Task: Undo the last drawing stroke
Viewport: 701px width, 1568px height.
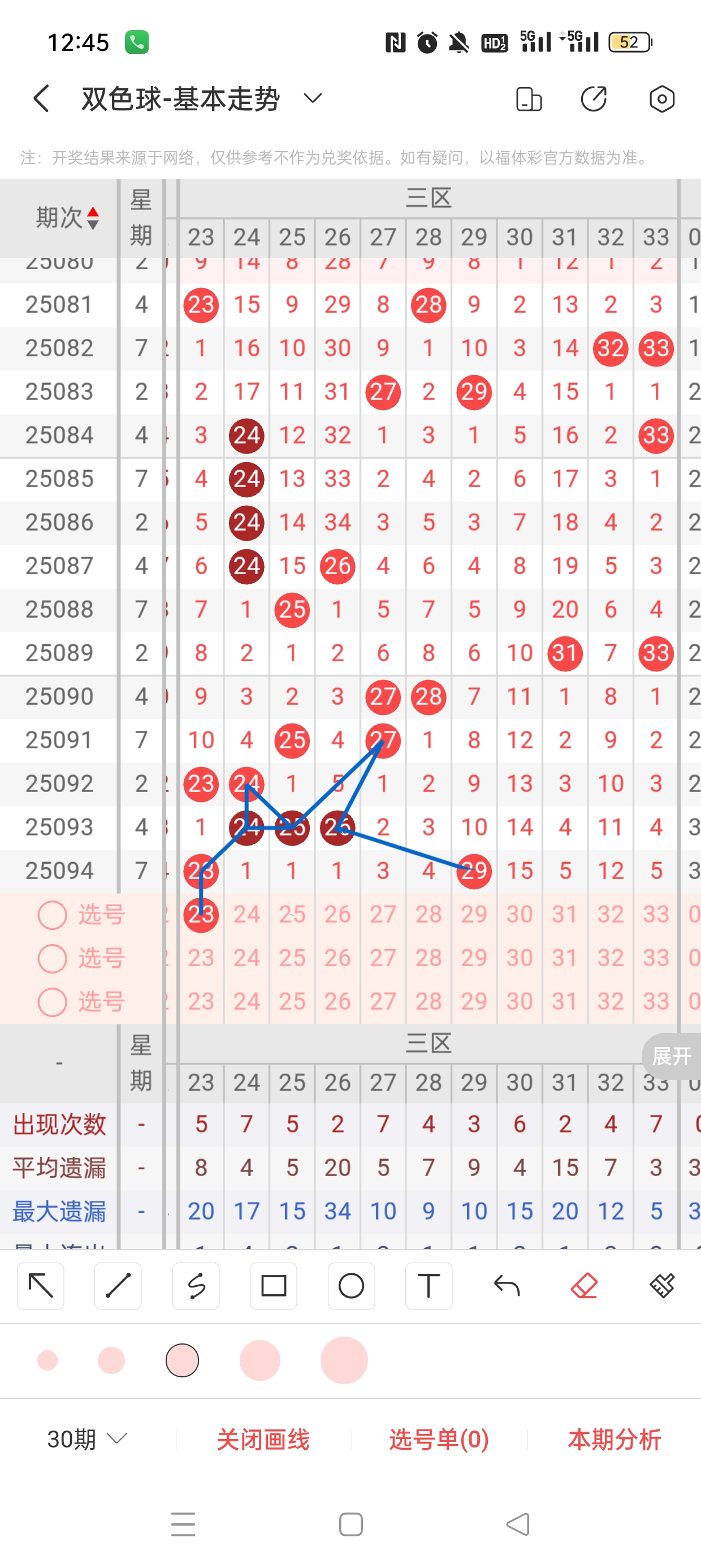Action: (x=507, y=1286)
